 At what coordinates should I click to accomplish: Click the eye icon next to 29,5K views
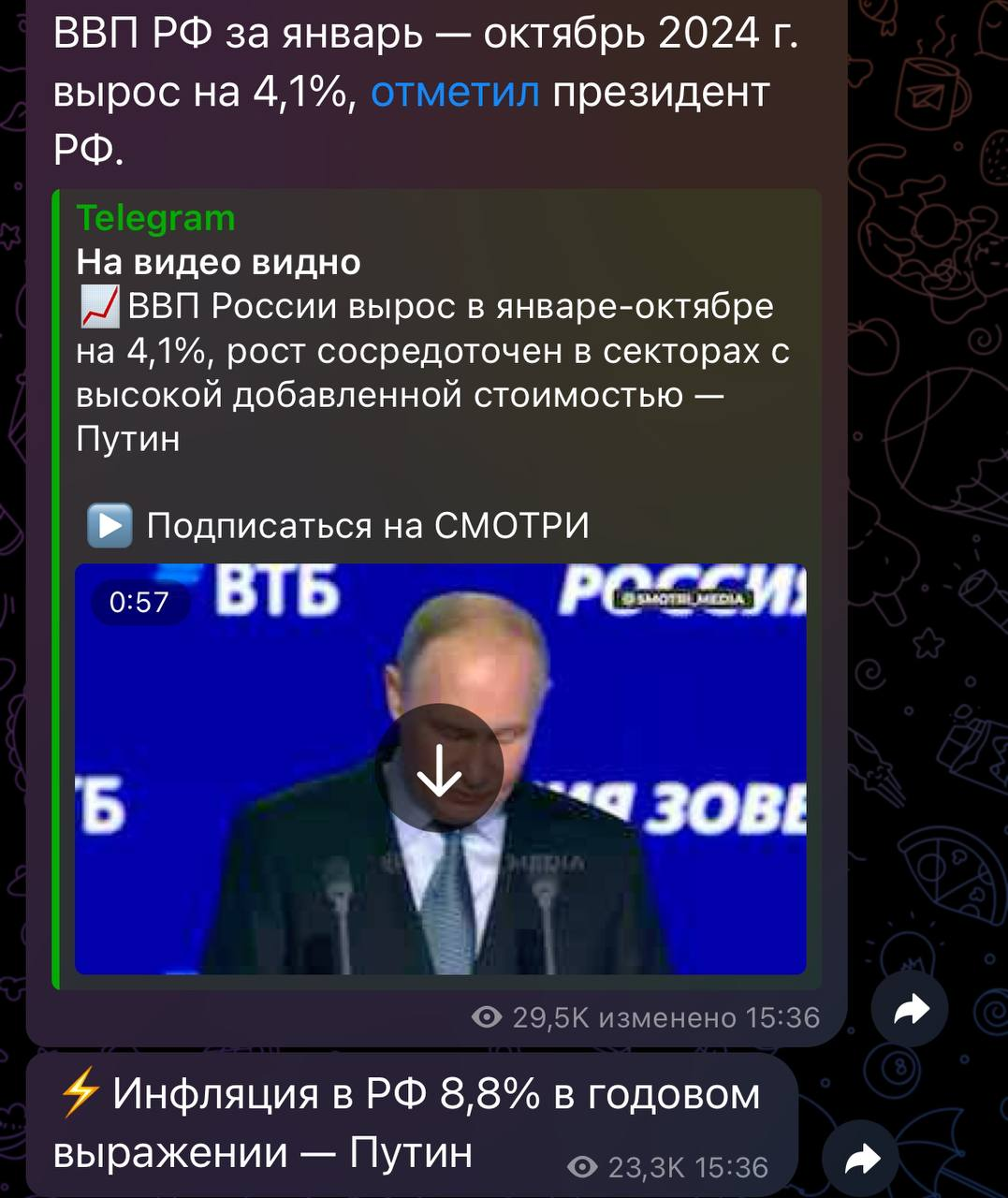(x=489, y=1015)
